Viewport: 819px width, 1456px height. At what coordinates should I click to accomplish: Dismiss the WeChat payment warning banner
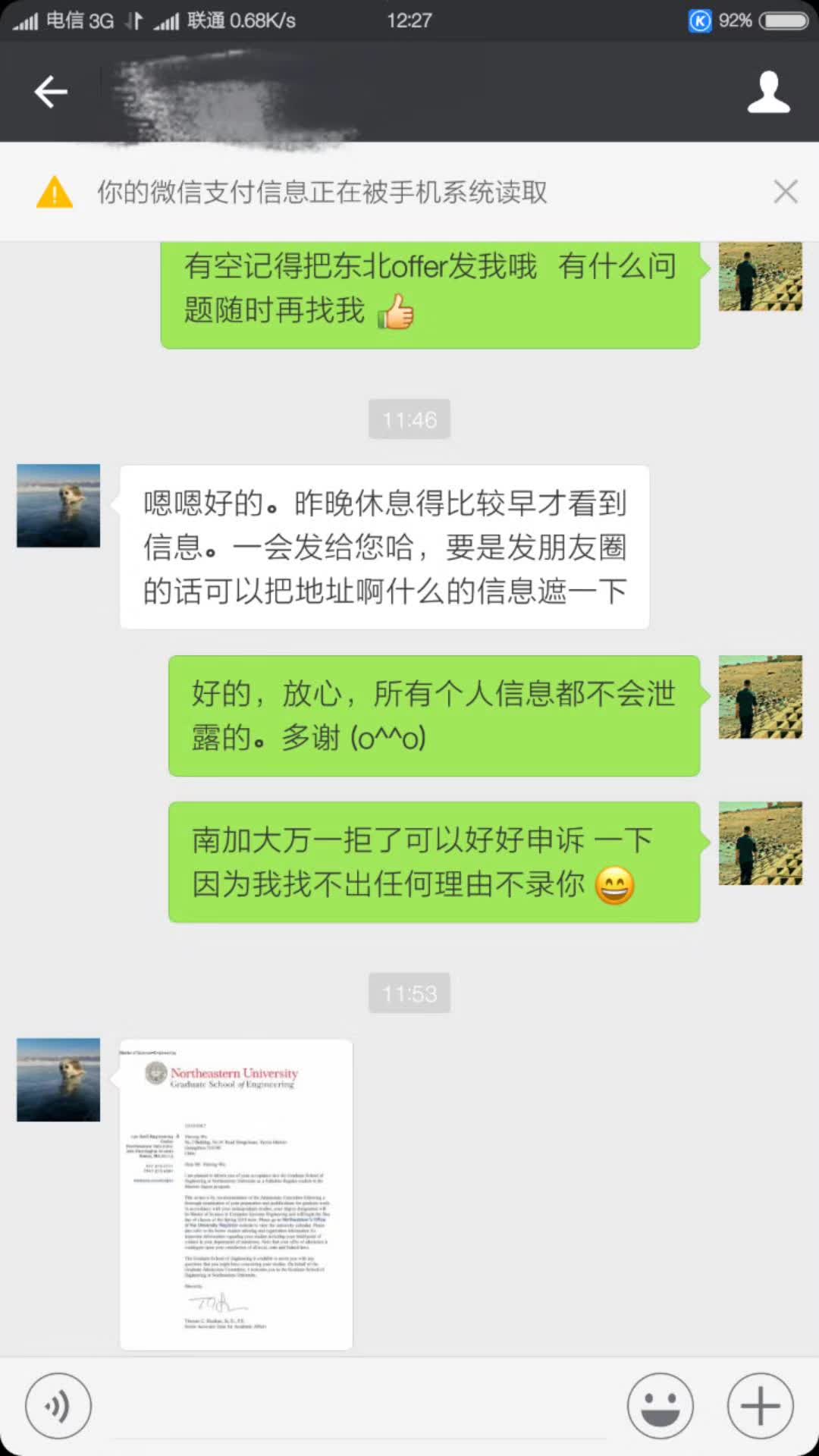[786, 191]
